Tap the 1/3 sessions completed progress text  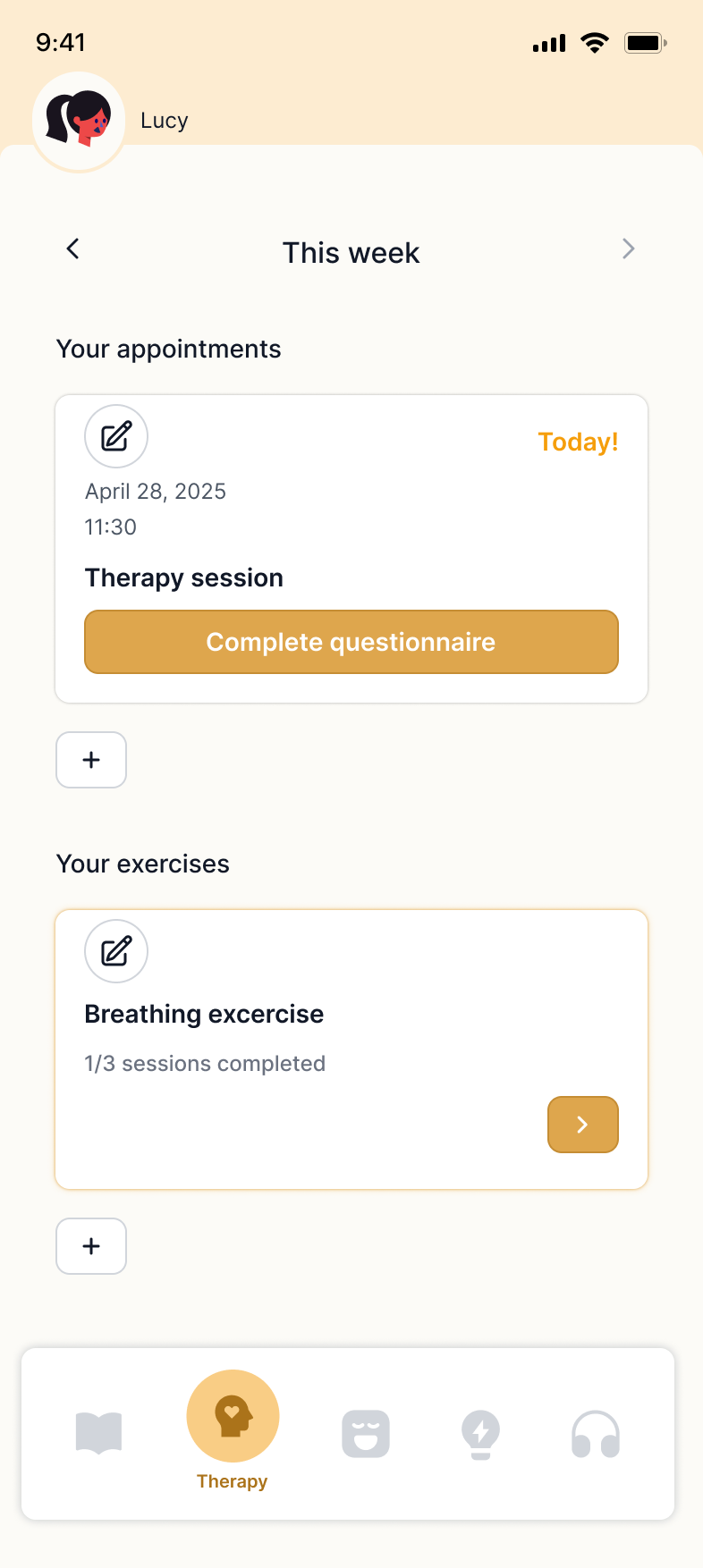204,1063
